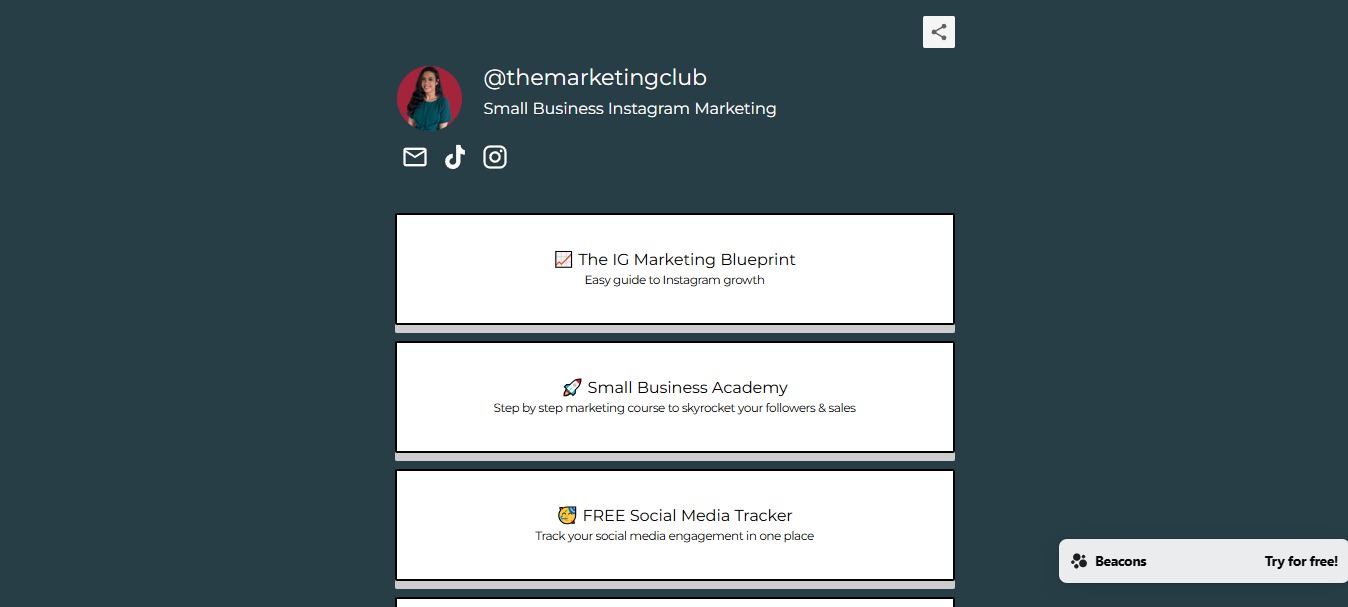The width and height of the screenshot is (1348, 607).
Task: Open the TikTok profile icon
Action: (x=455, y=157)
